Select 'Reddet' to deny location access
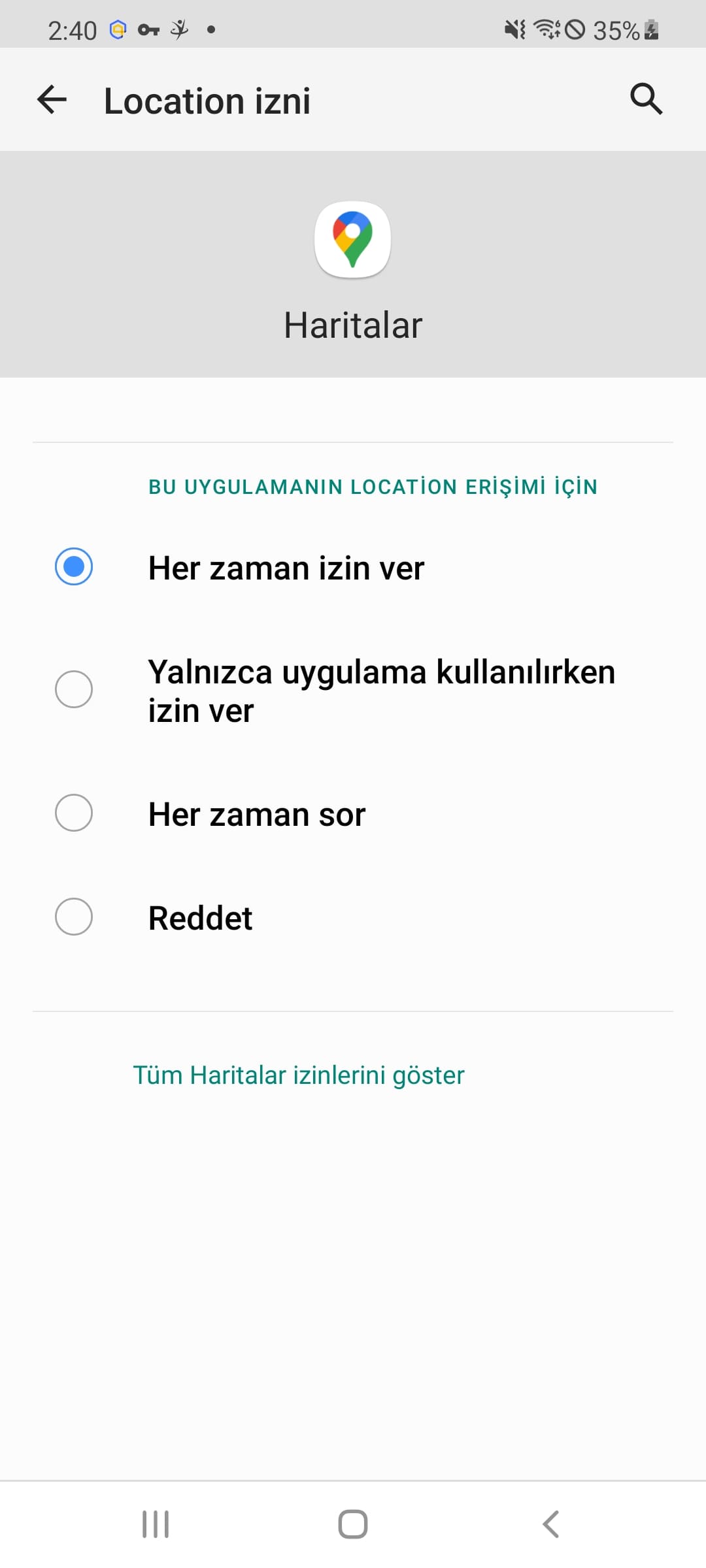Viewport: 706px width, 1568px height. point(74,917)
